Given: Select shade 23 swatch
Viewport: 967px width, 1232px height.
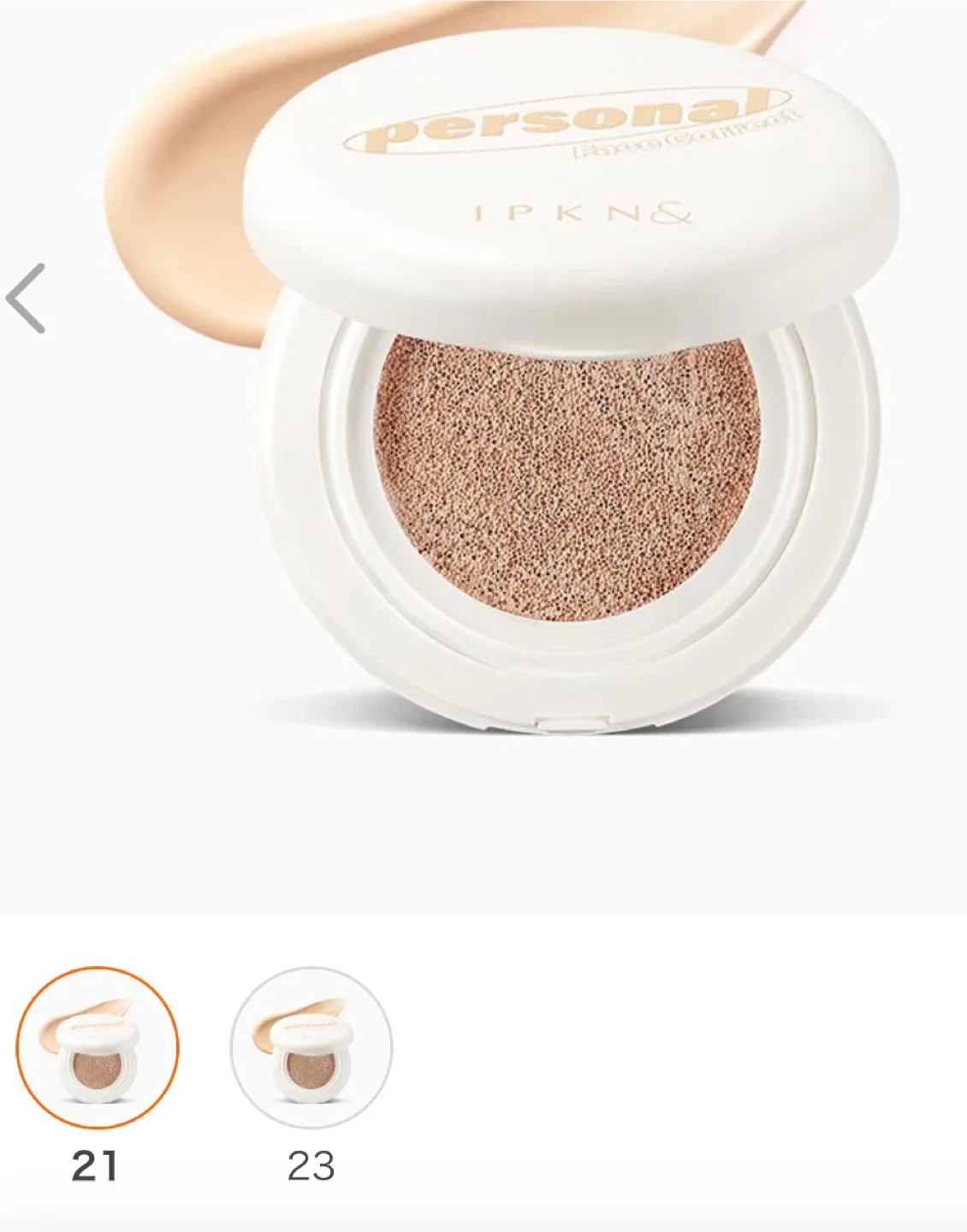Looking at the screenshot, I should (311, 1047).
